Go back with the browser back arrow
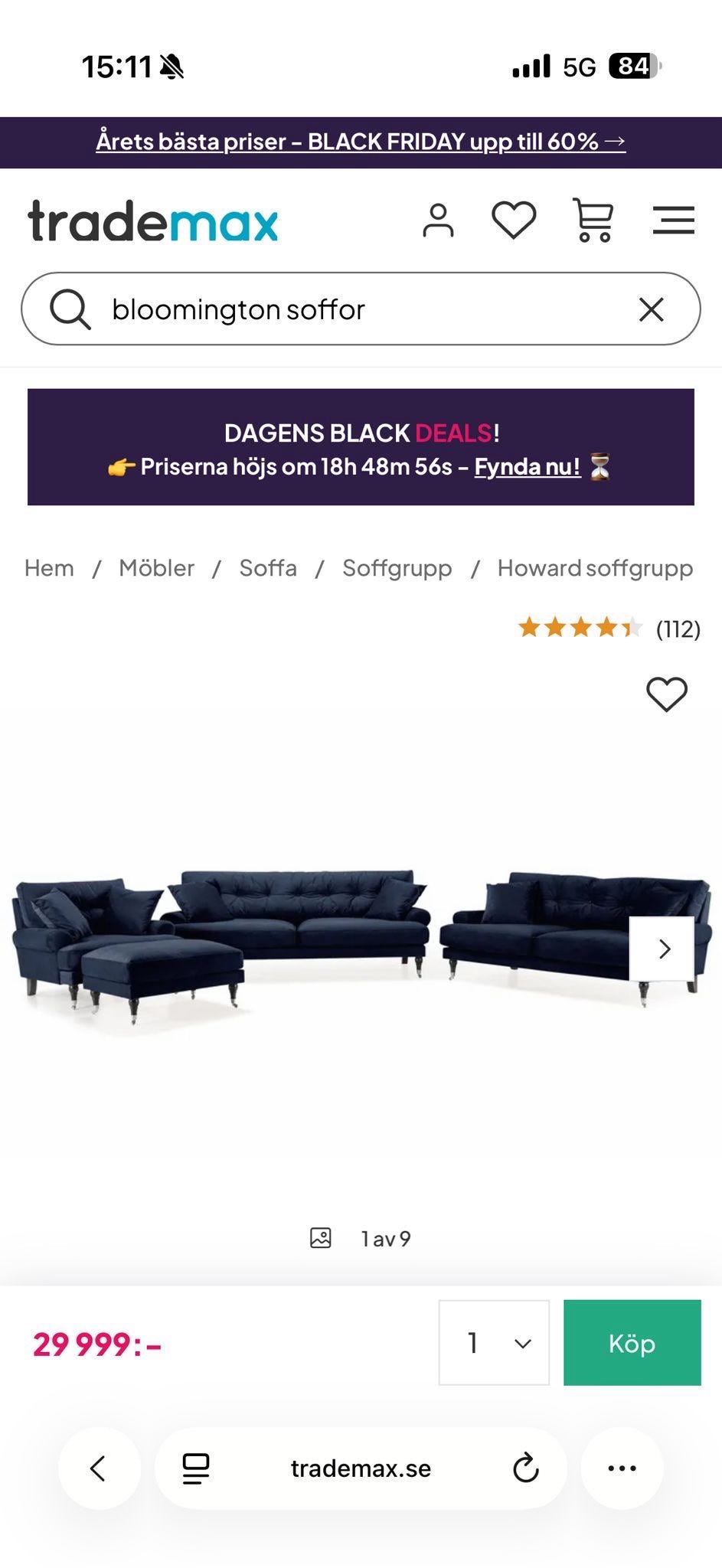722x1568 pixels. [98, 1468]
